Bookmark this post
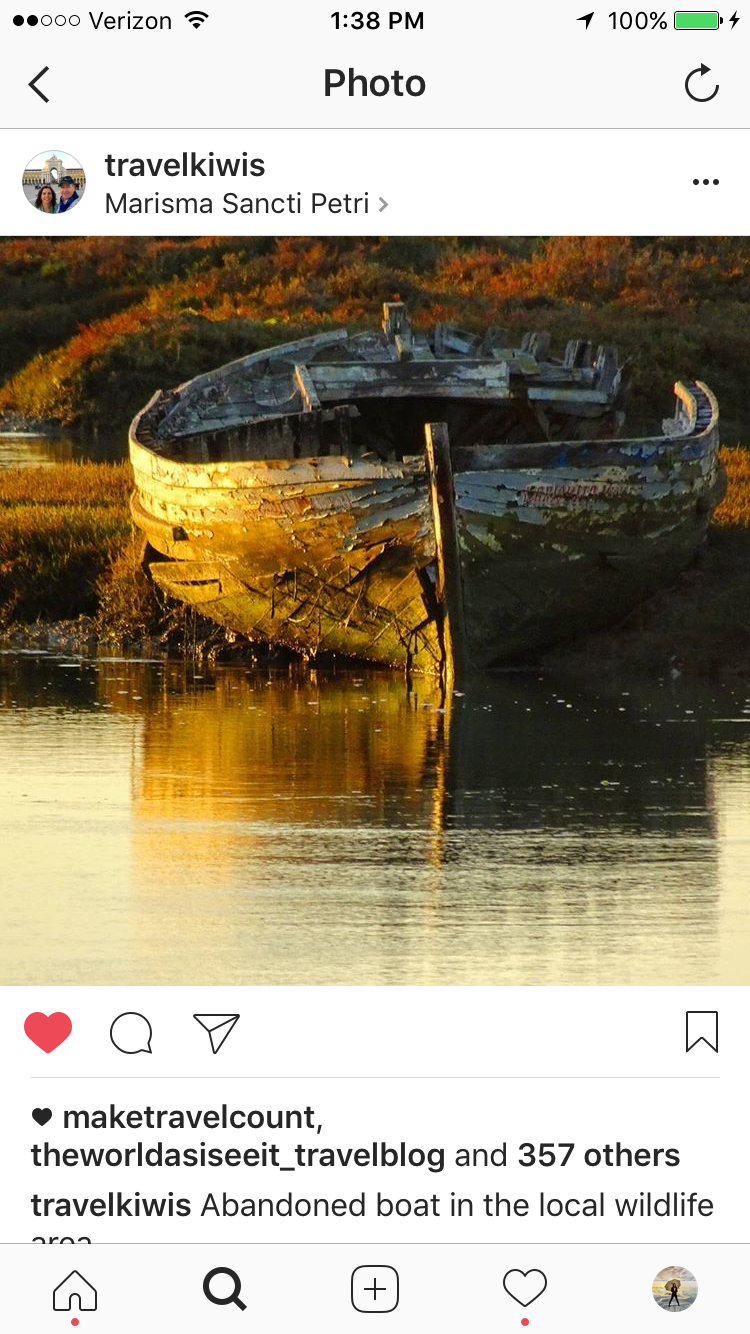Viewport: 750px width, 1334px height. point(702,1032)
